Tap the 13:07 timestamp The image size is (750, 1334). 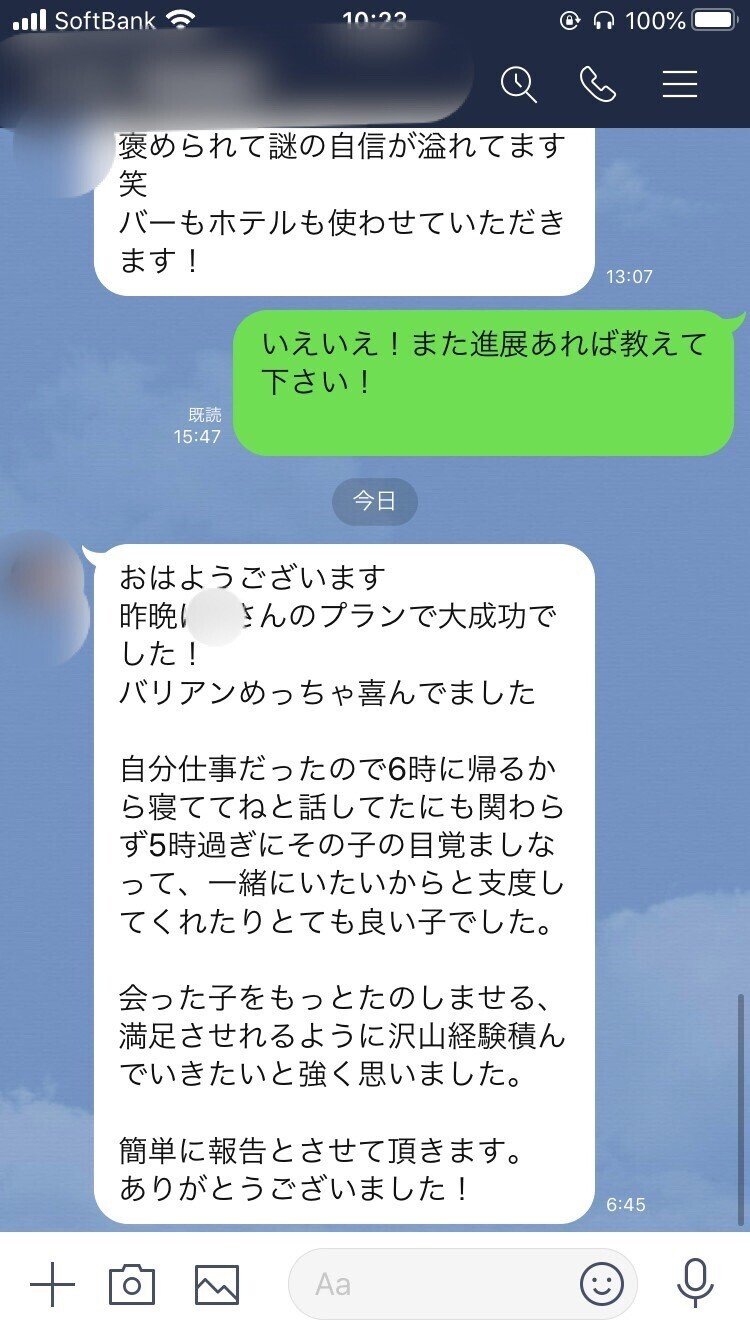point(630,276)
